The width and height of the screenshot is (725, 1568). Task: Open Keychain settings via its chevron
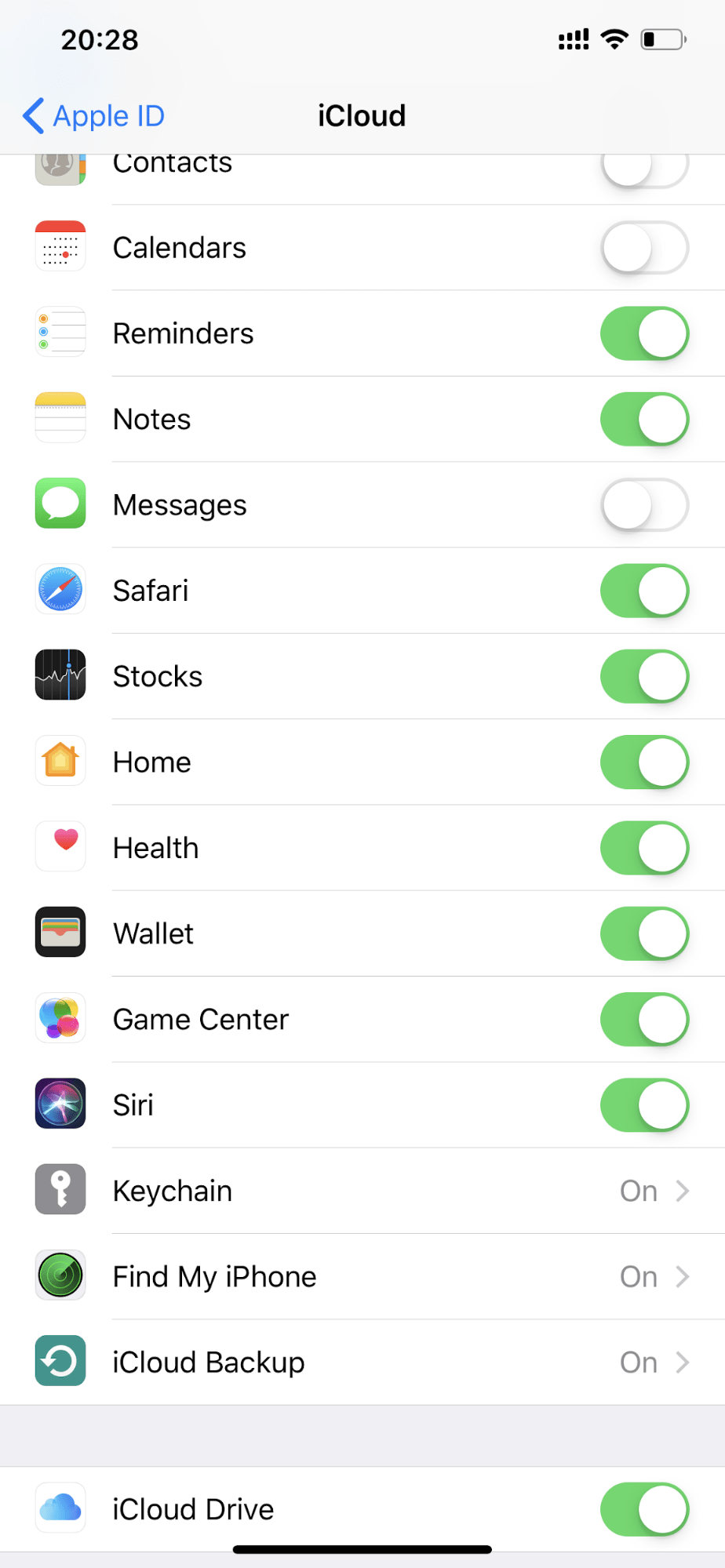(x=683, y=1189)
